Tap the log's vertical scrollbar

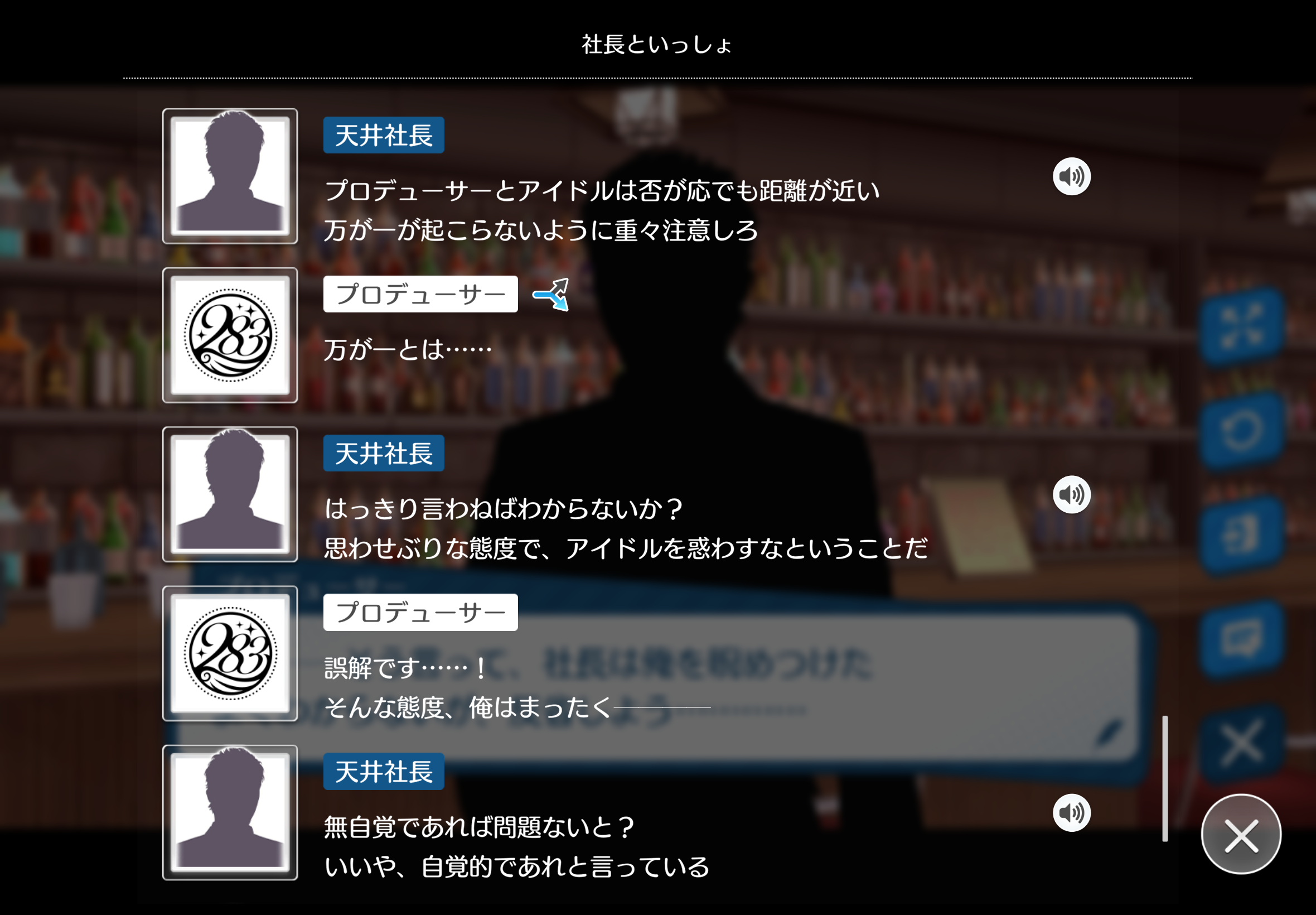tap(1165, 778)
